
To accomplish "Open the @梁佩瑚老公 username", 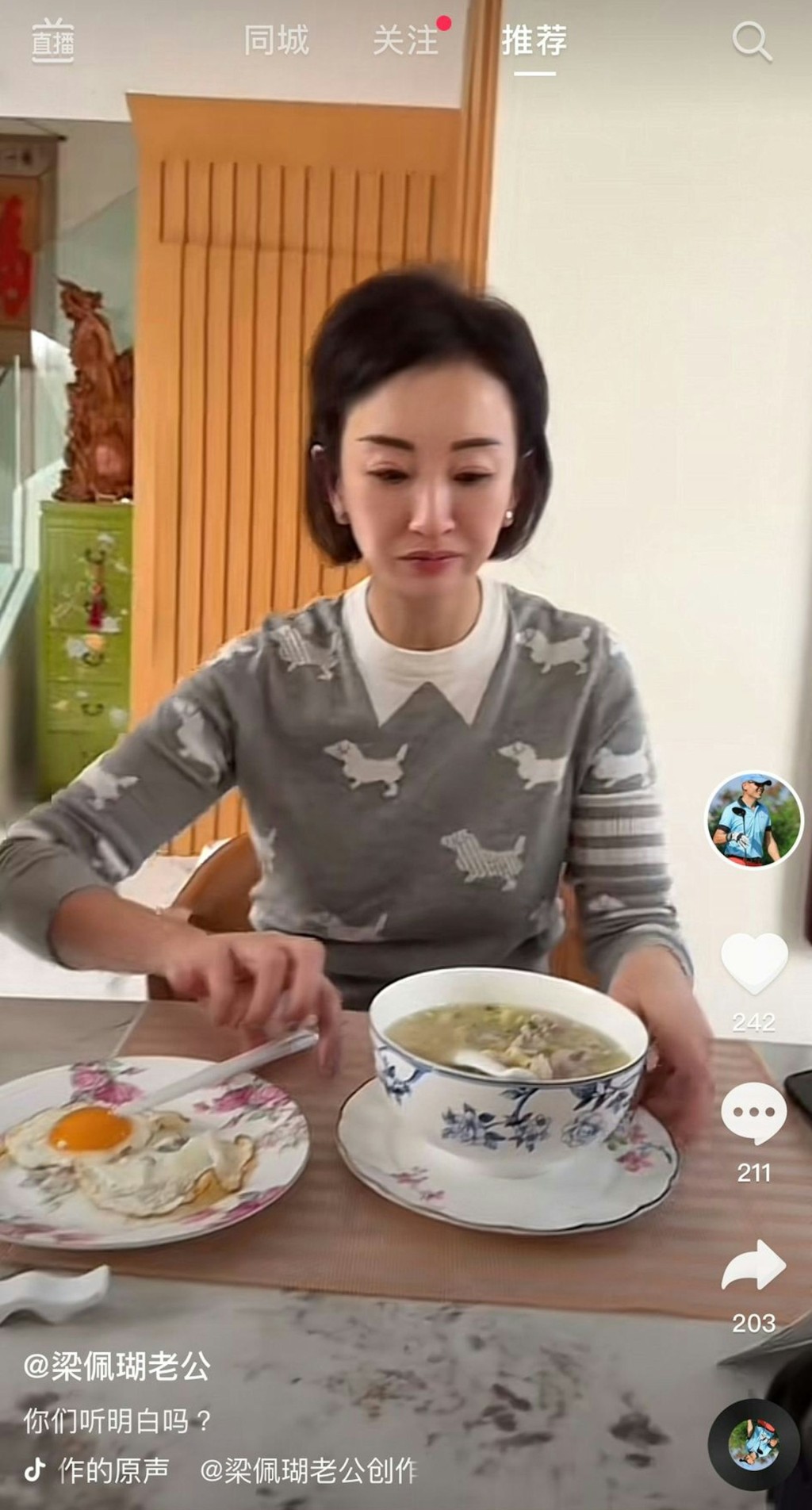I will (117, 1366).
